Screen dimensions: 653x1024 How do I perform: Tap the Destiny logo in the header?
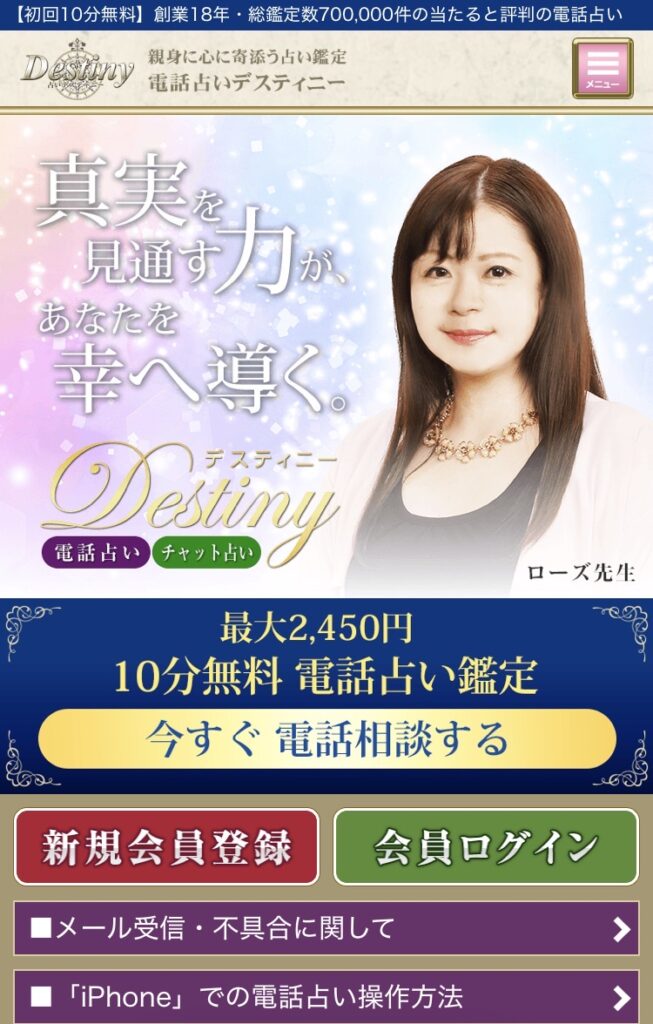77,69
